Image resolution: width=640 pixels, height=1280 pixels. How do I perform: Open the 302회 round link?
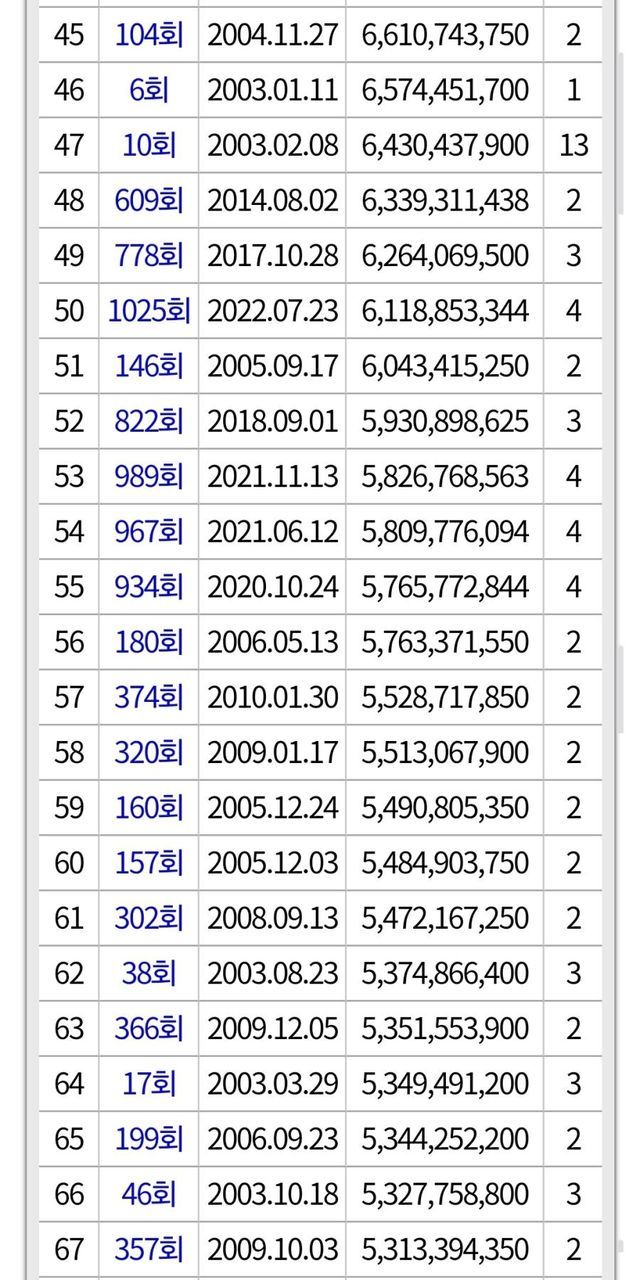149,917
